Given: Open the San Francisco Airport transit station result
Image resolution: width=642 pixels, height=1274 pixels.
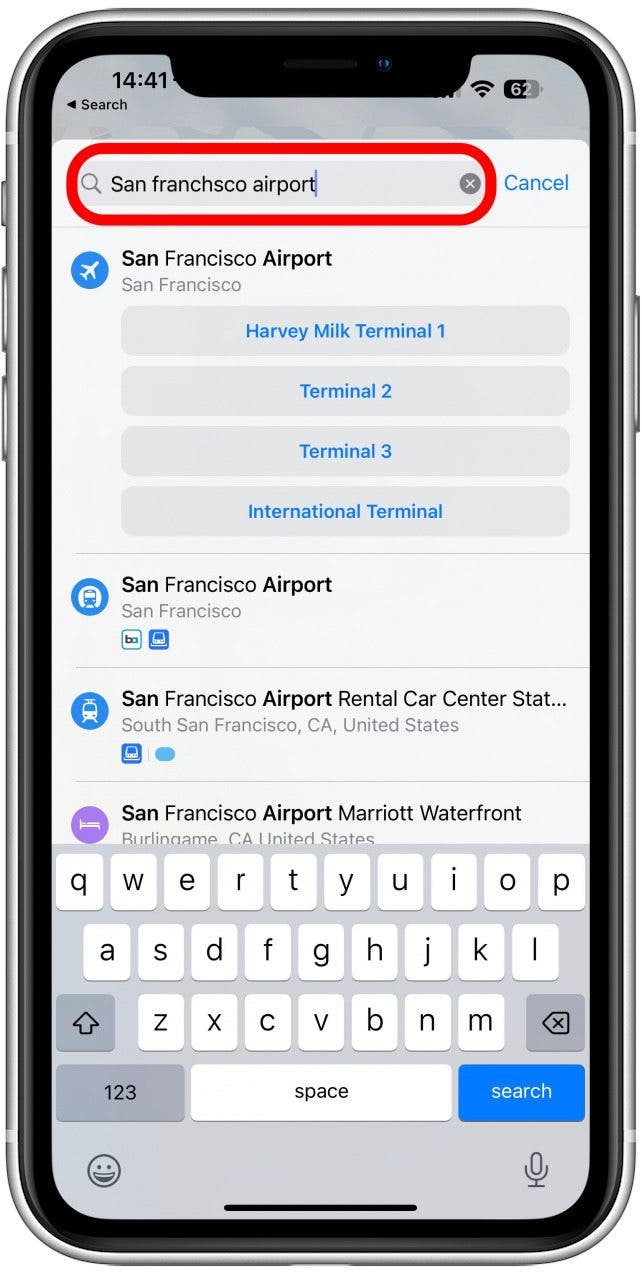Looking at the screenshot, I should [227, 596].
